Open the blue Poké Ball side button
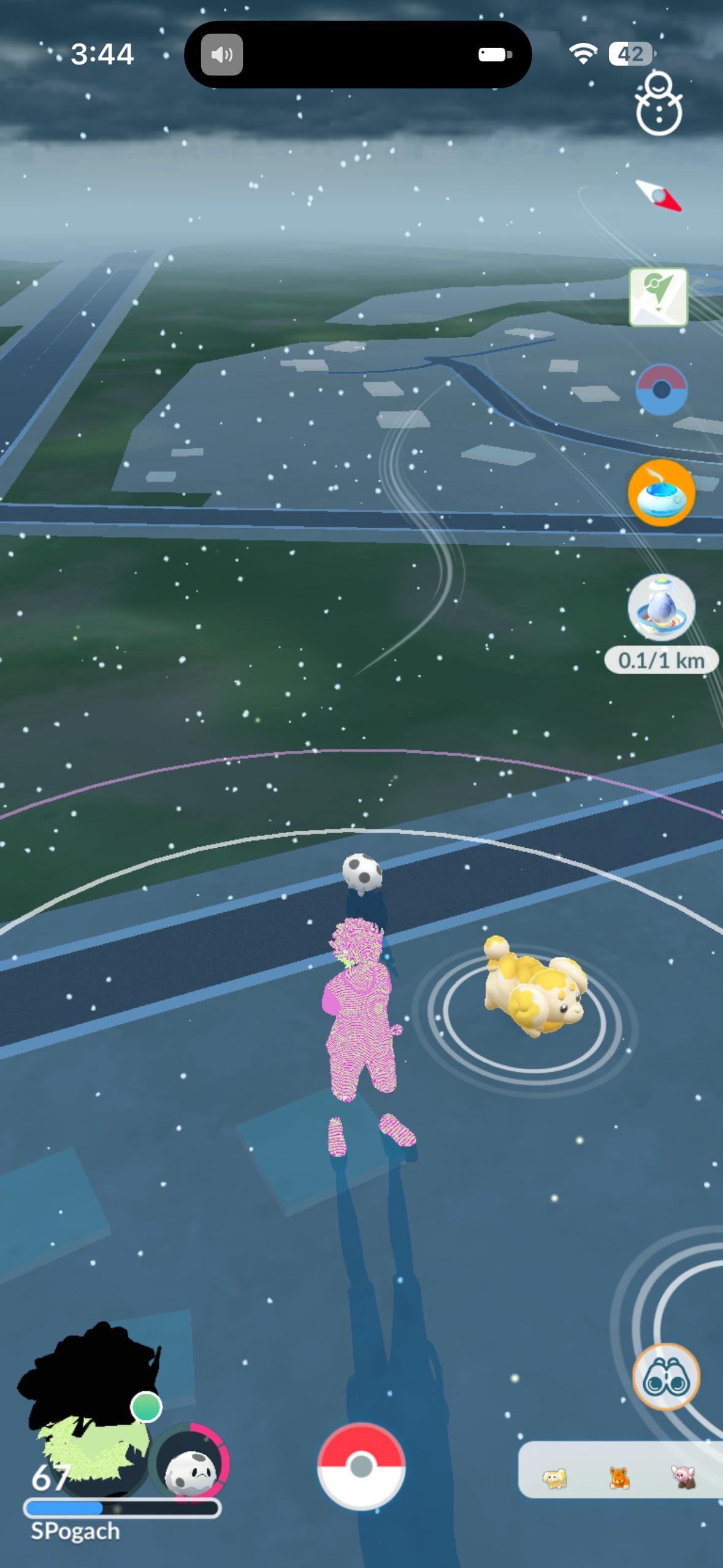 click(x=661, y=390)
